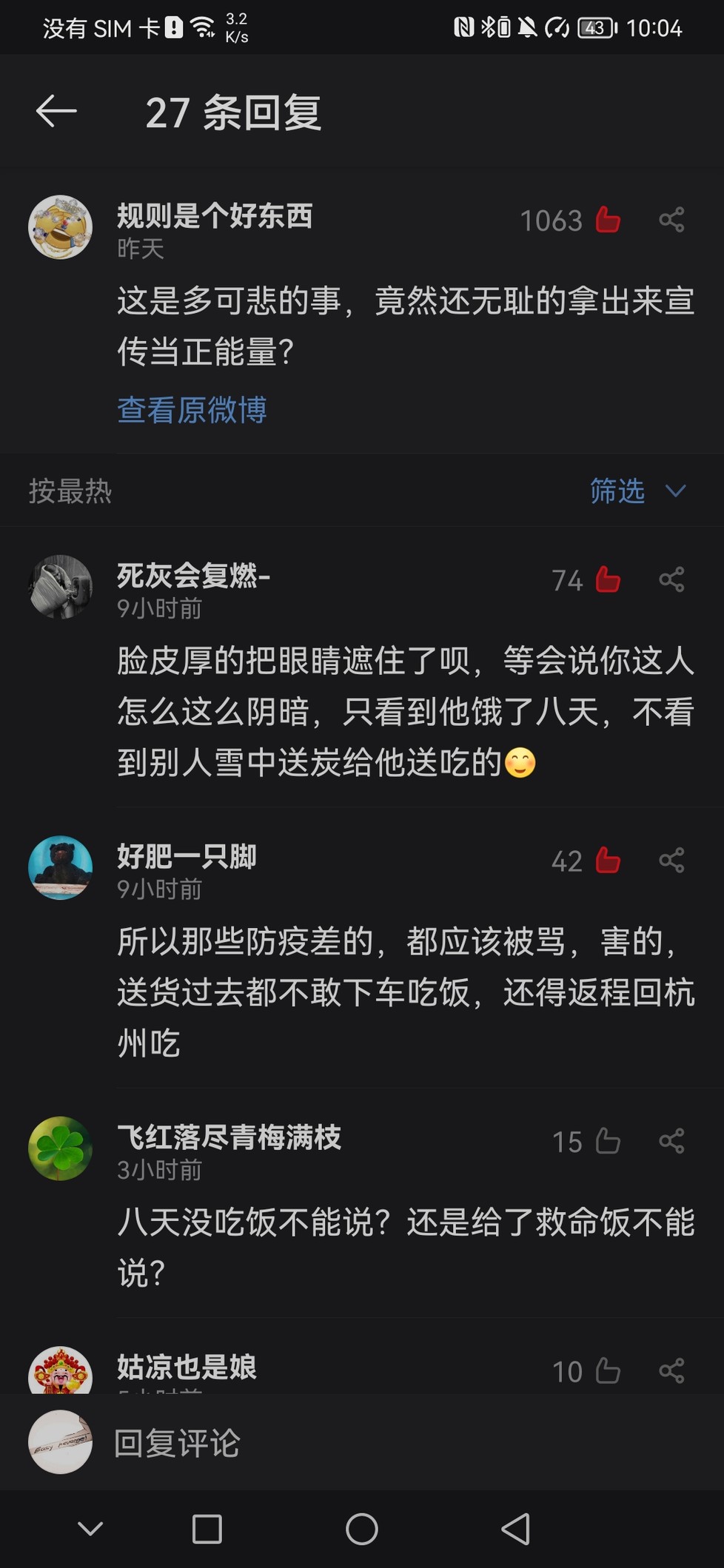The height and width of the screenshot is (1568, 724).
Task: Open the profile avatar of 死灰会复燃-
Action: 60,587
